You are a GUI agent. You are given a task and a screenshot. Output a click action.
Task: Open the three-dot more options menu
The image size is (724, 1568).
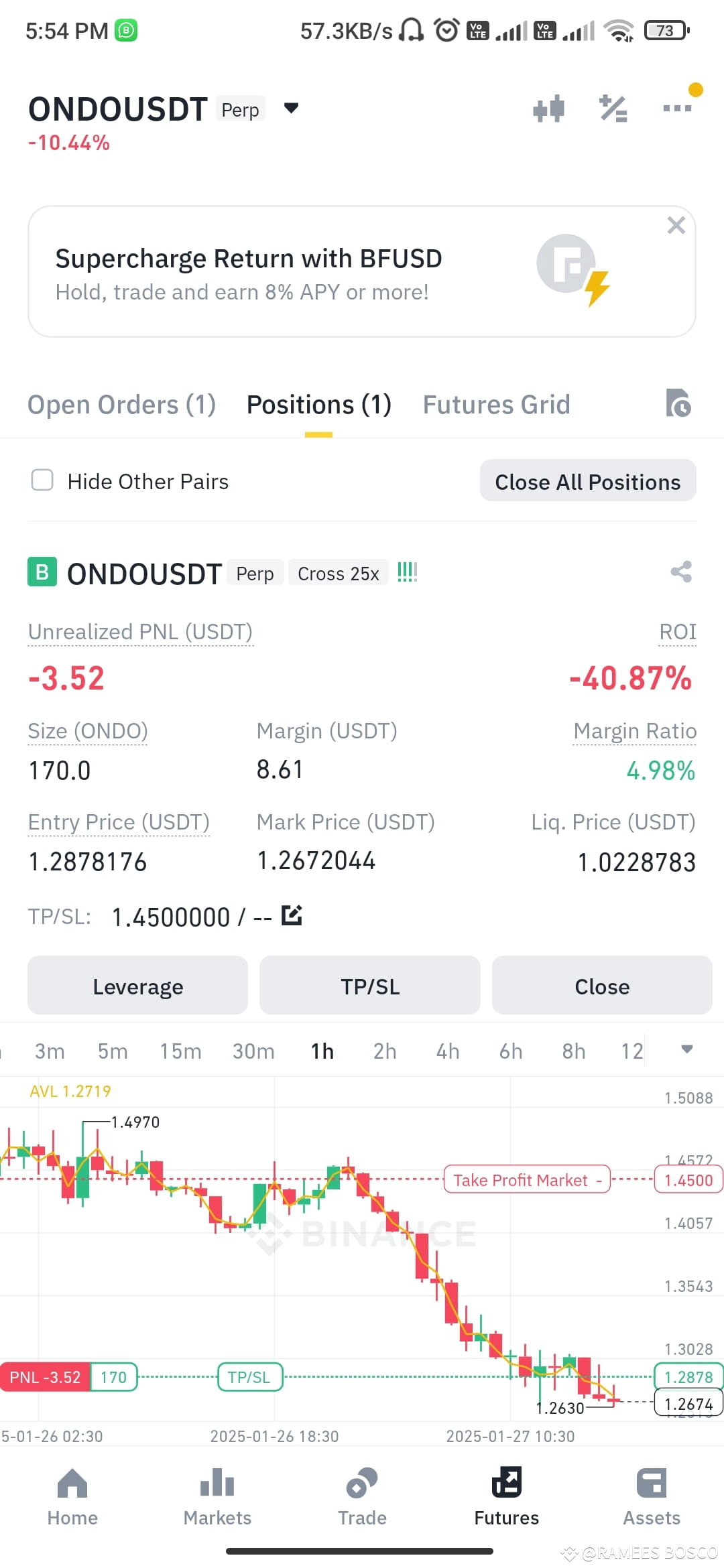pos(676,109)
